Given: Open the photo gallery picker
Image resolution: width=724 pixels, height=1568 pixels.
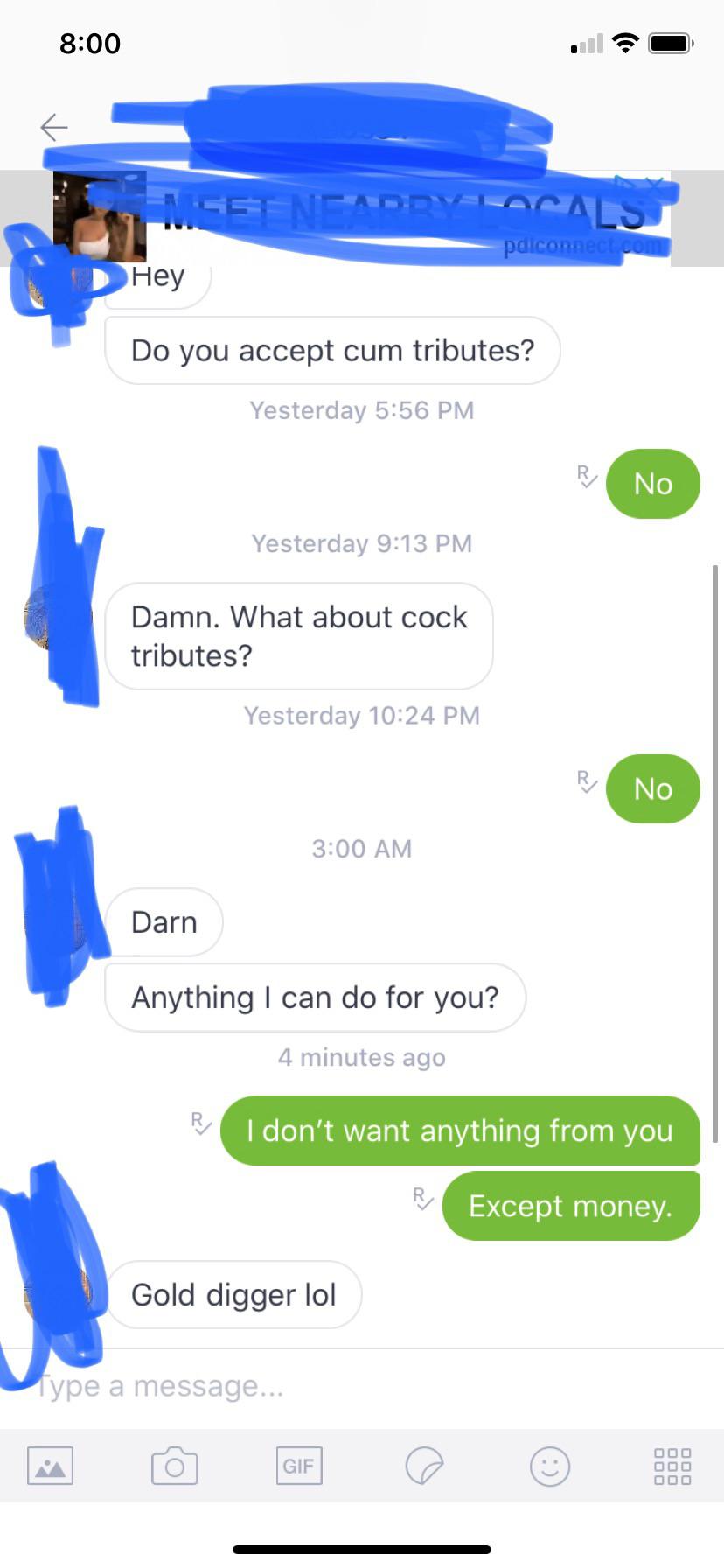Looking at the screenshot, I should click(50, 1466).
